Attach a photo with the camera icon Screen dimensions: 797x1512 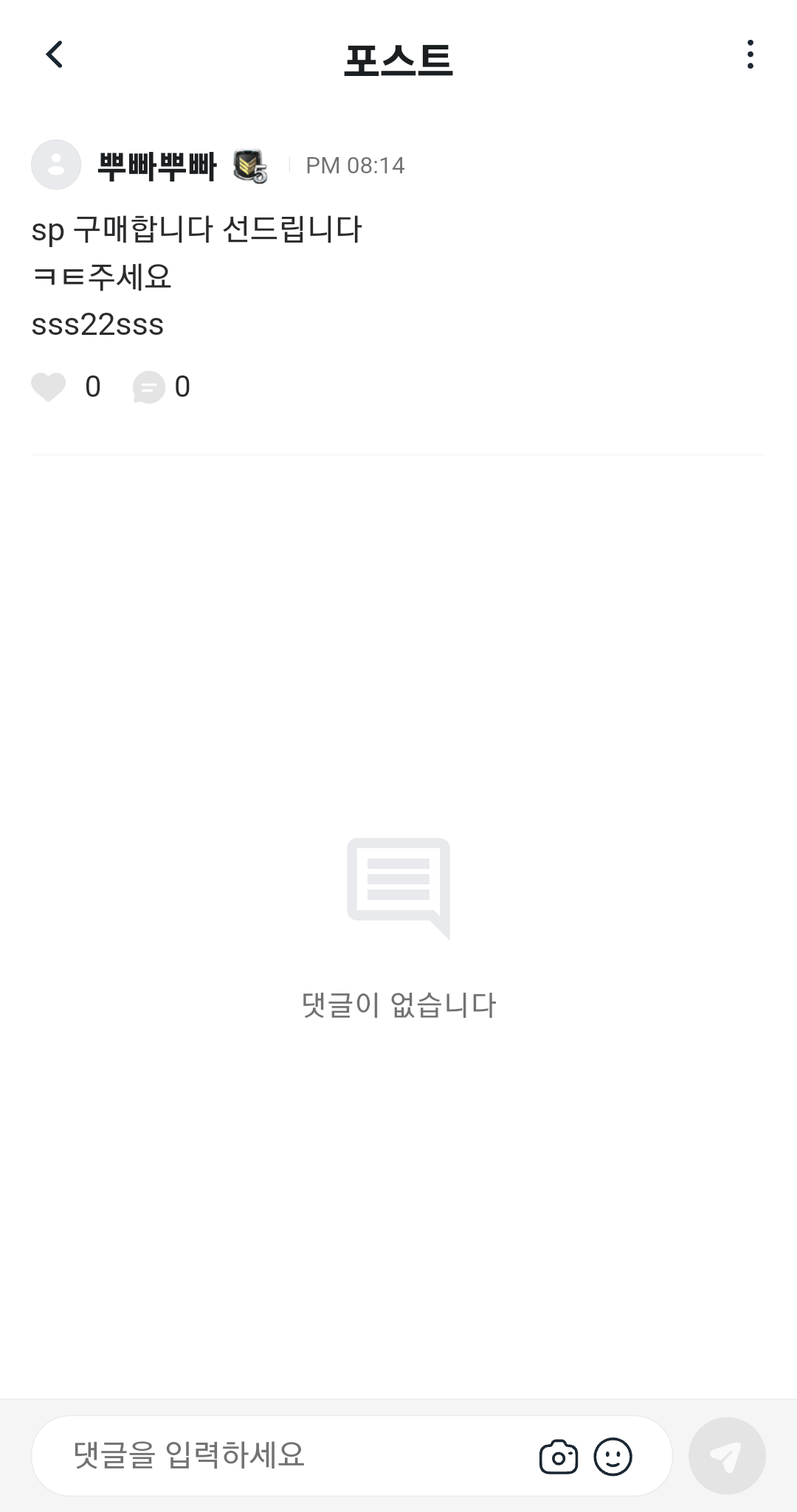coord(559,1457)
